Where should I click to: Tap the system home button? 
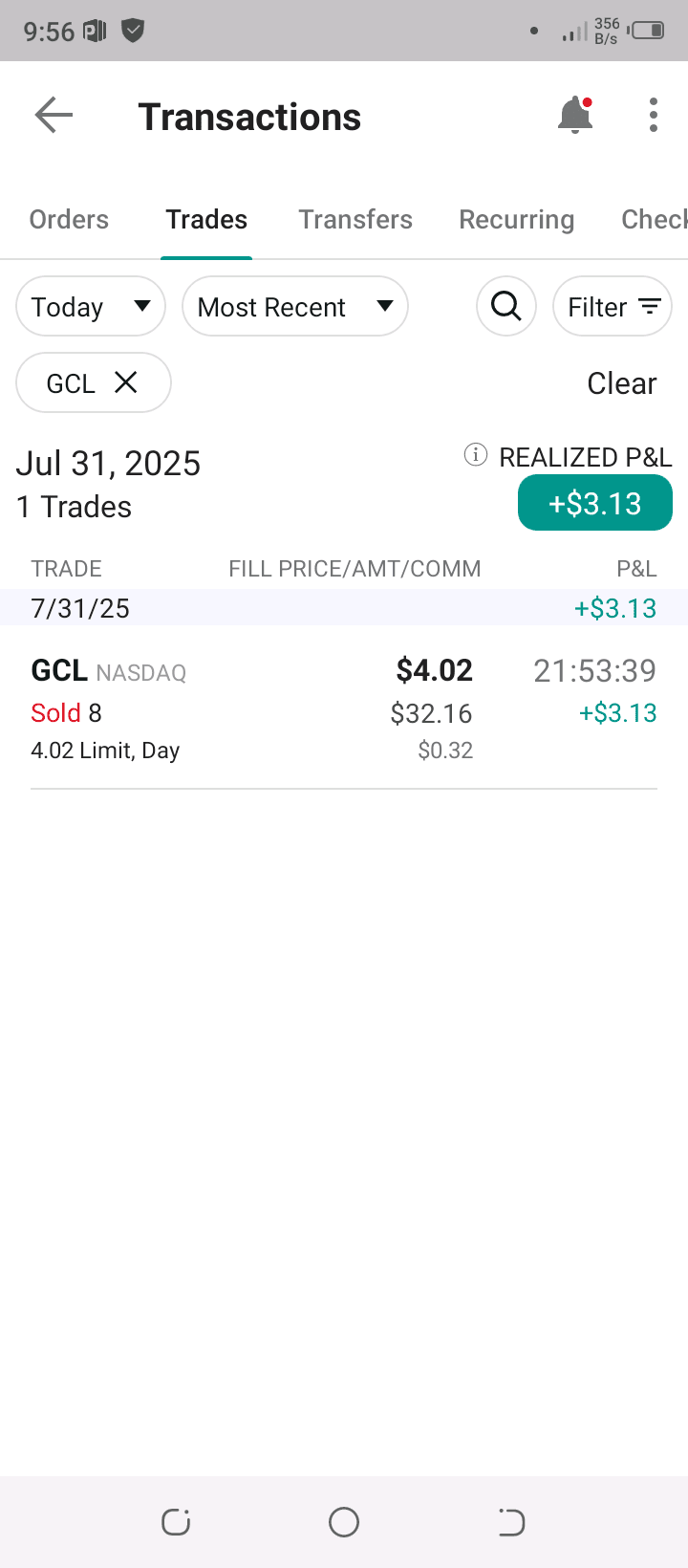[x=344, y=1522]
